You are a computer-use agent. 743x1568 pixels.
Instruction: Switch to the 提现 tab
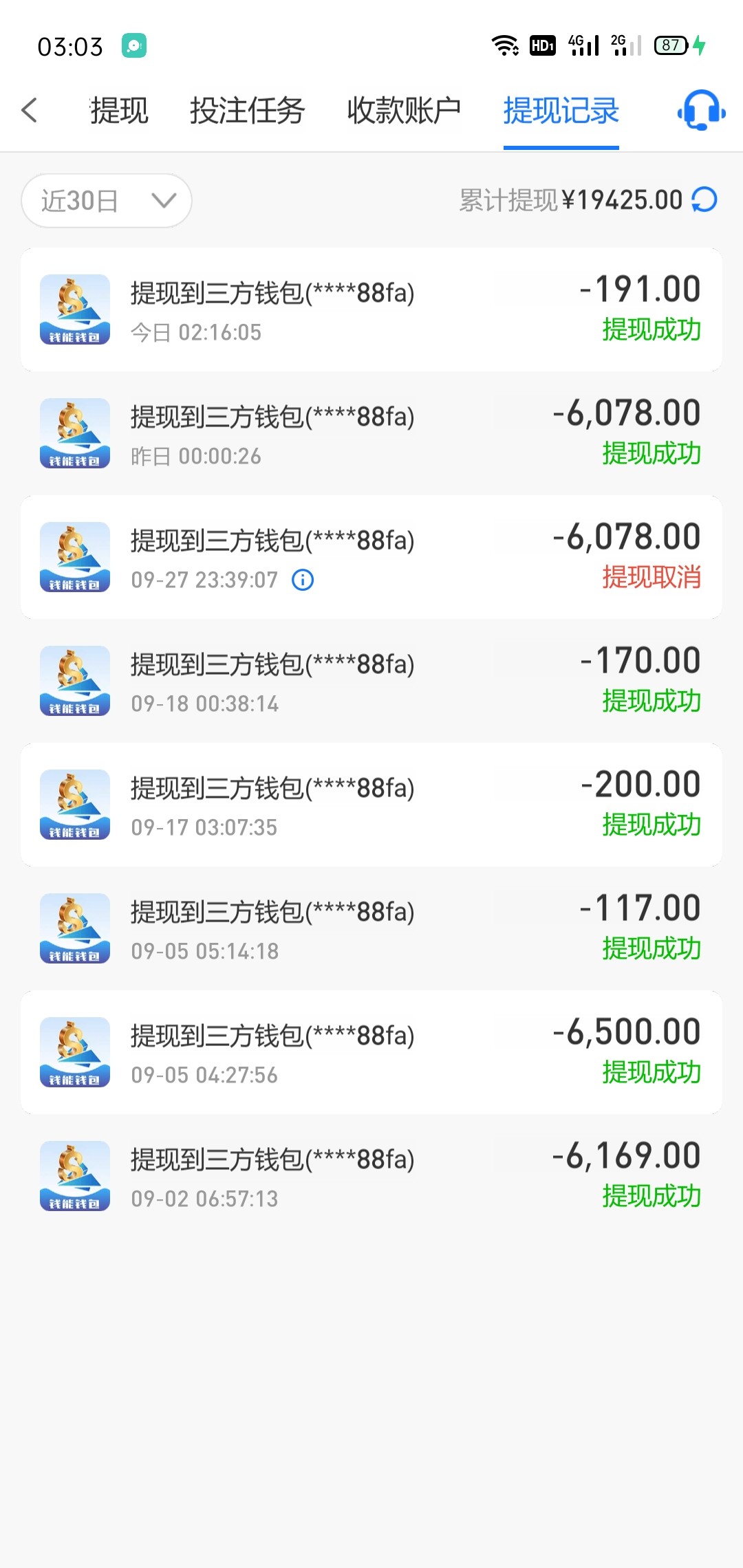(119, 110)
